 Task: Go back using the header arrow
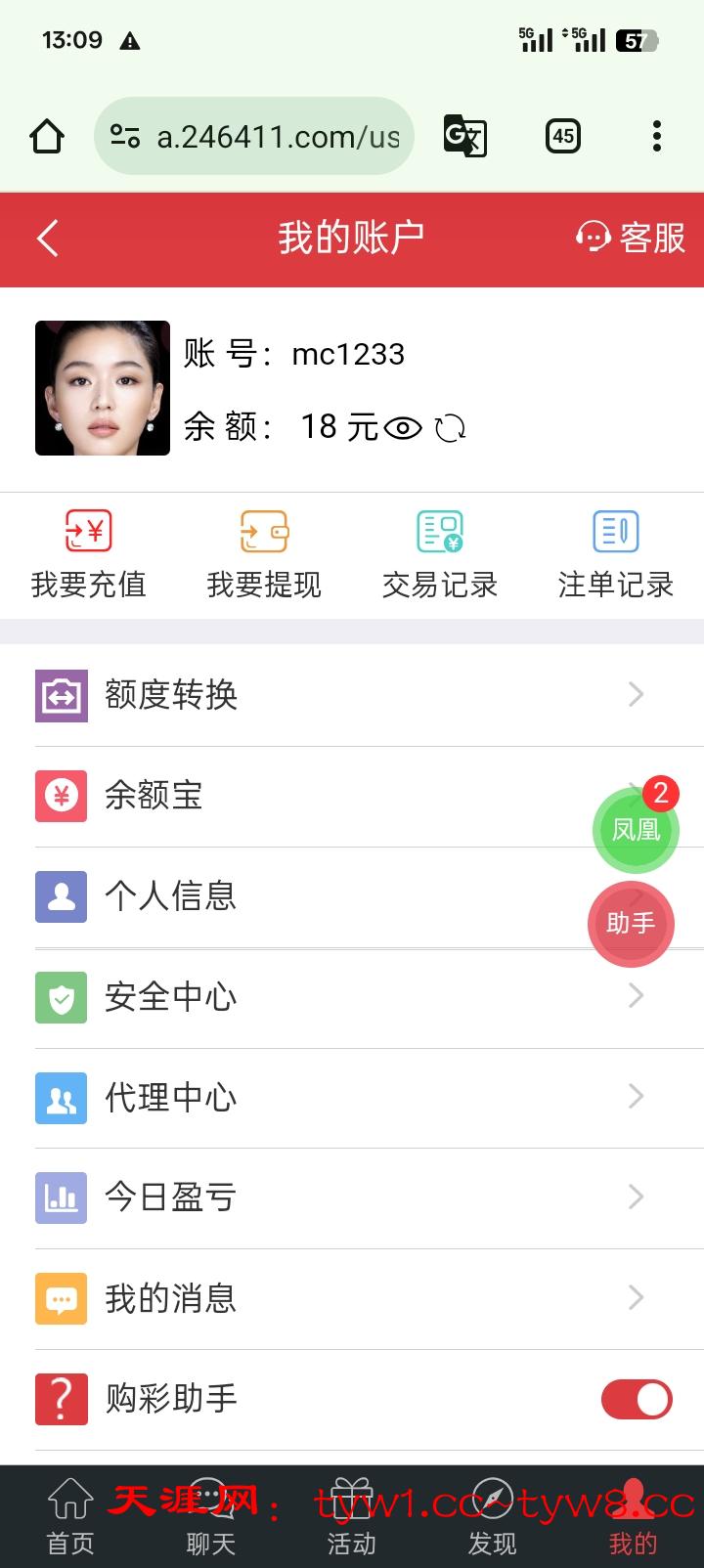click(x=48, y=239)
